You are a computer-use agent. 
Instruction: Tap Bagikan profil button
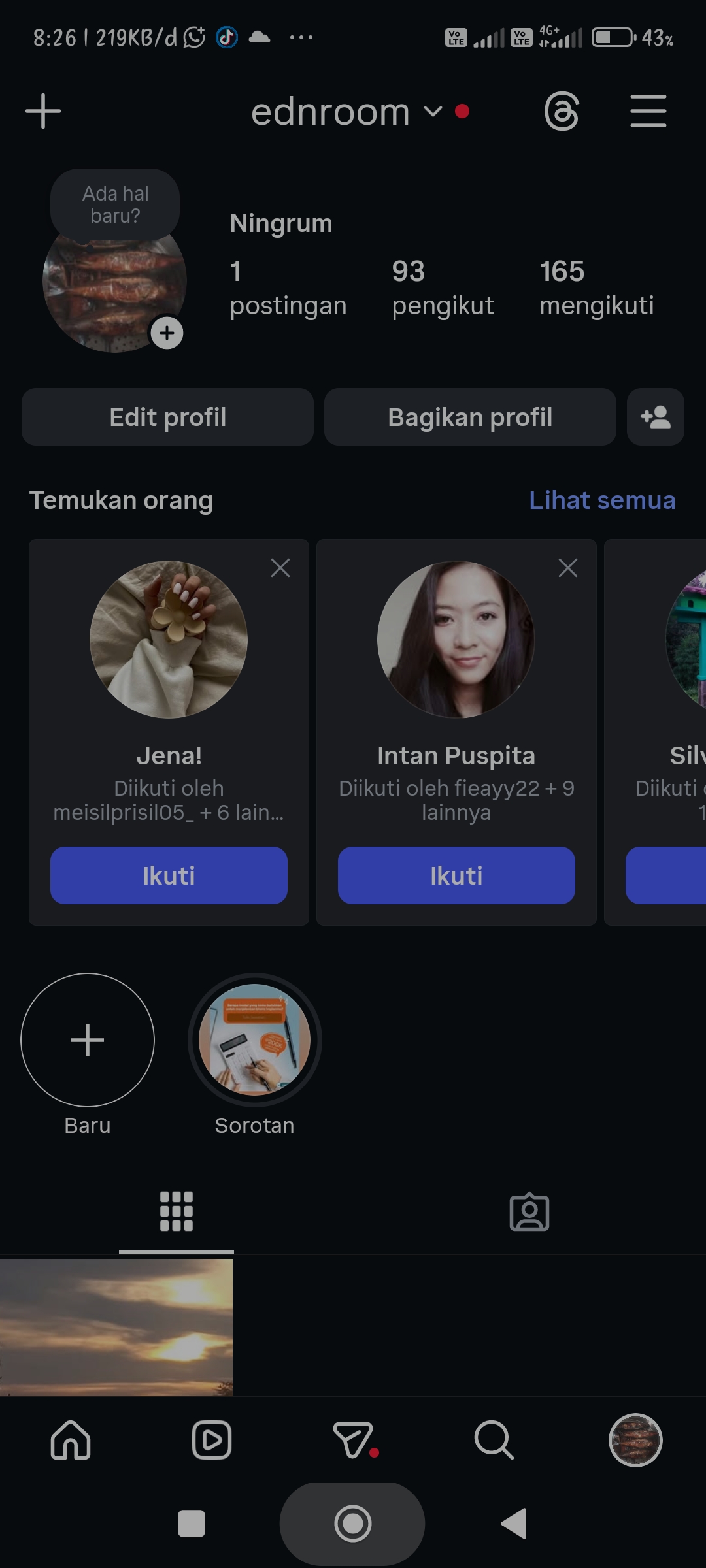pos(469,417)
